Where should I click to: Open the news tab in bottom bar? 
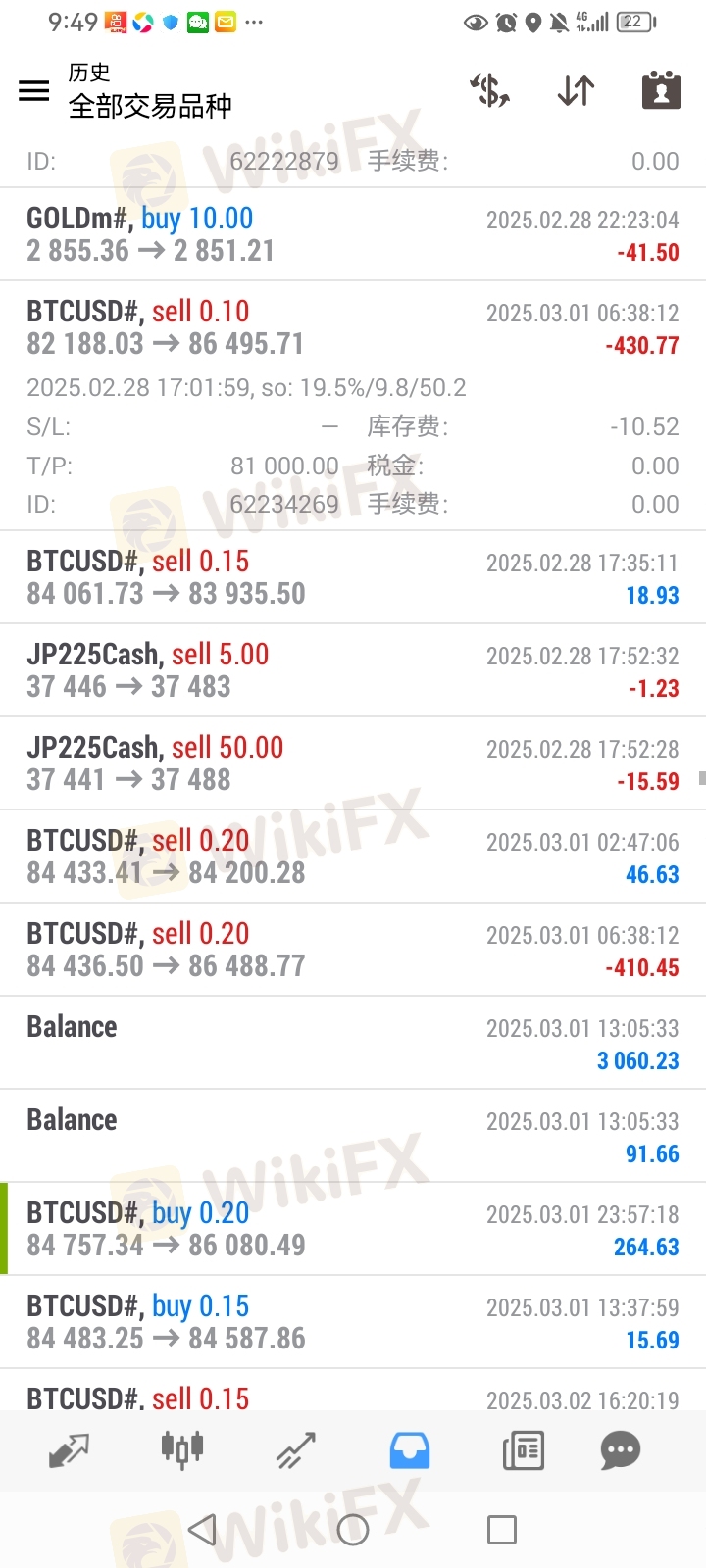coord(523,1450)
